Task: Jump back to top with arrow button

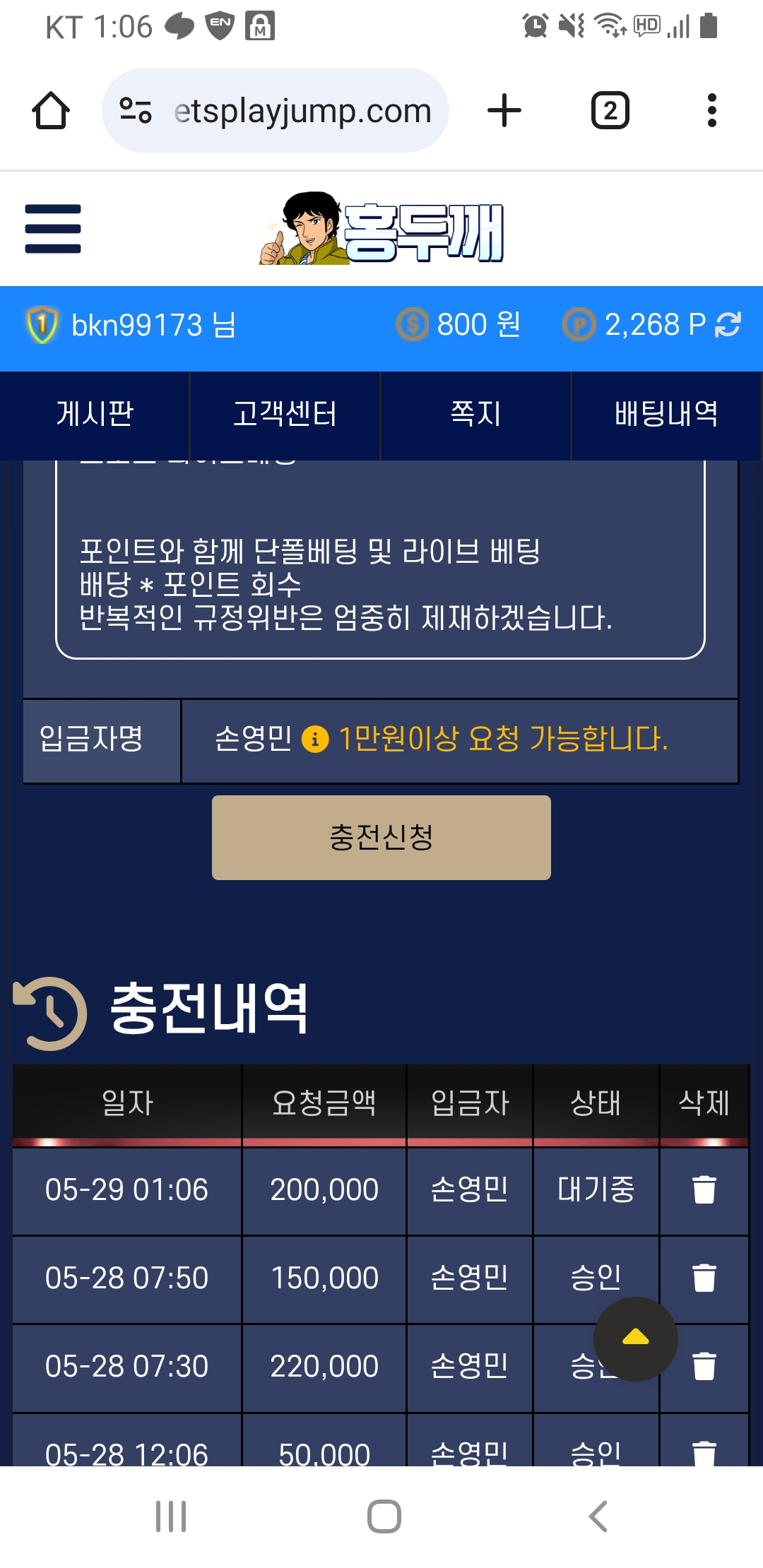Action: [635, 1338]
